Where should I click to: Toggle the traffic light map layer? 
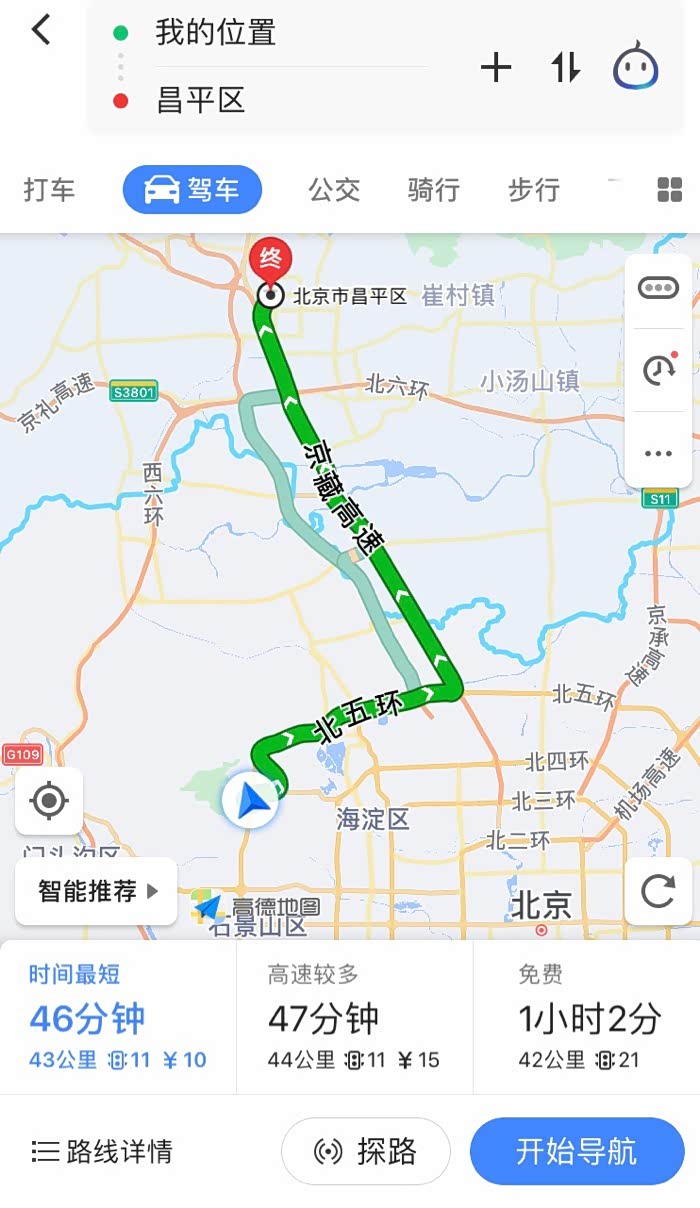[658, 288]
